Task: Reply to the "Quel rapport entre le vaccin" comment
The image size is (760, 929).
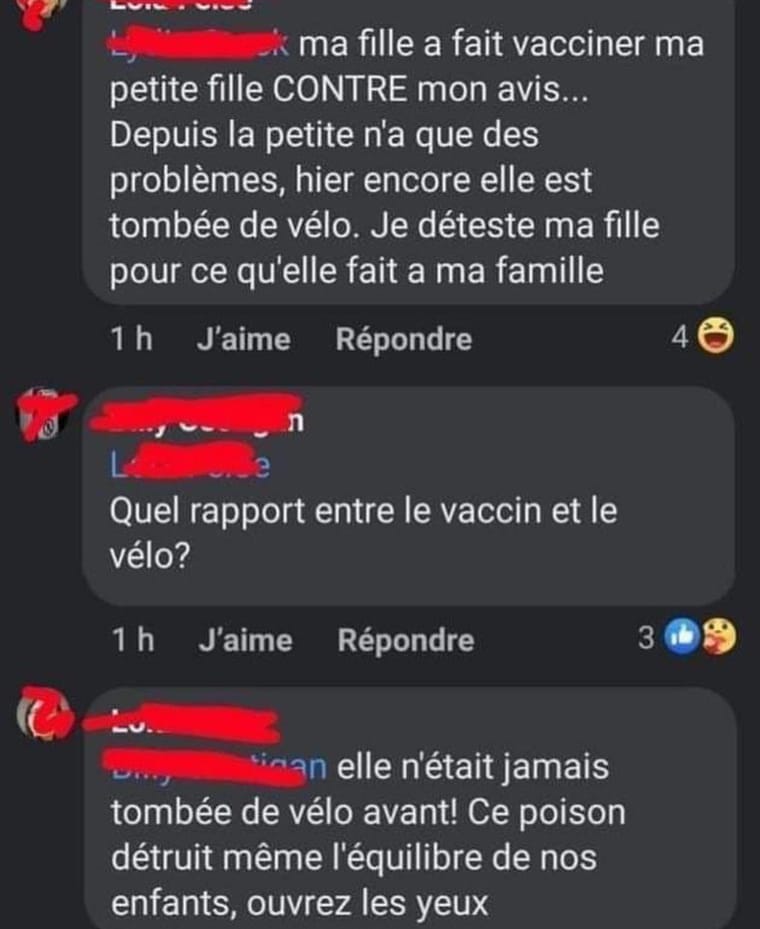Action: coord(405,640)
